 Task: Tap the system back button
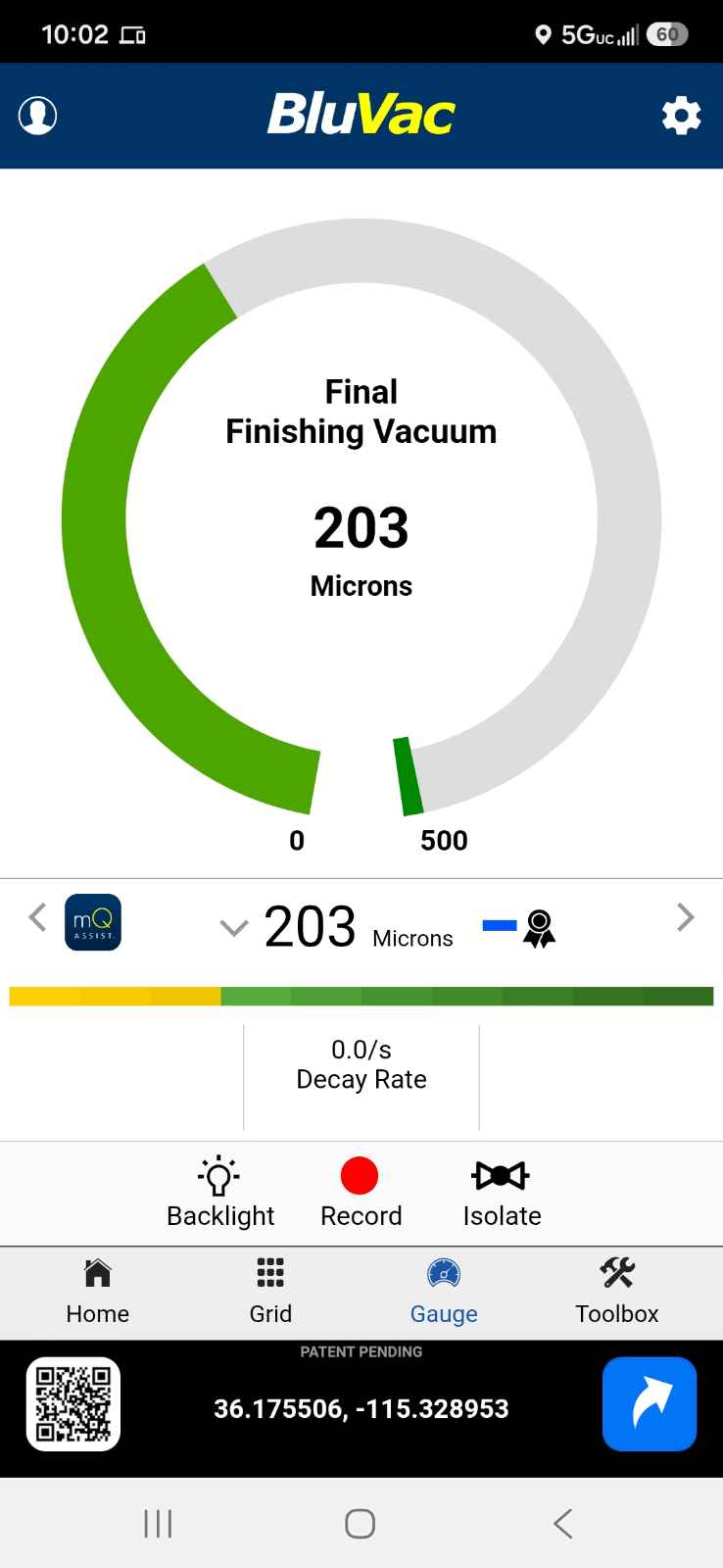click(x=562, y=1524)
